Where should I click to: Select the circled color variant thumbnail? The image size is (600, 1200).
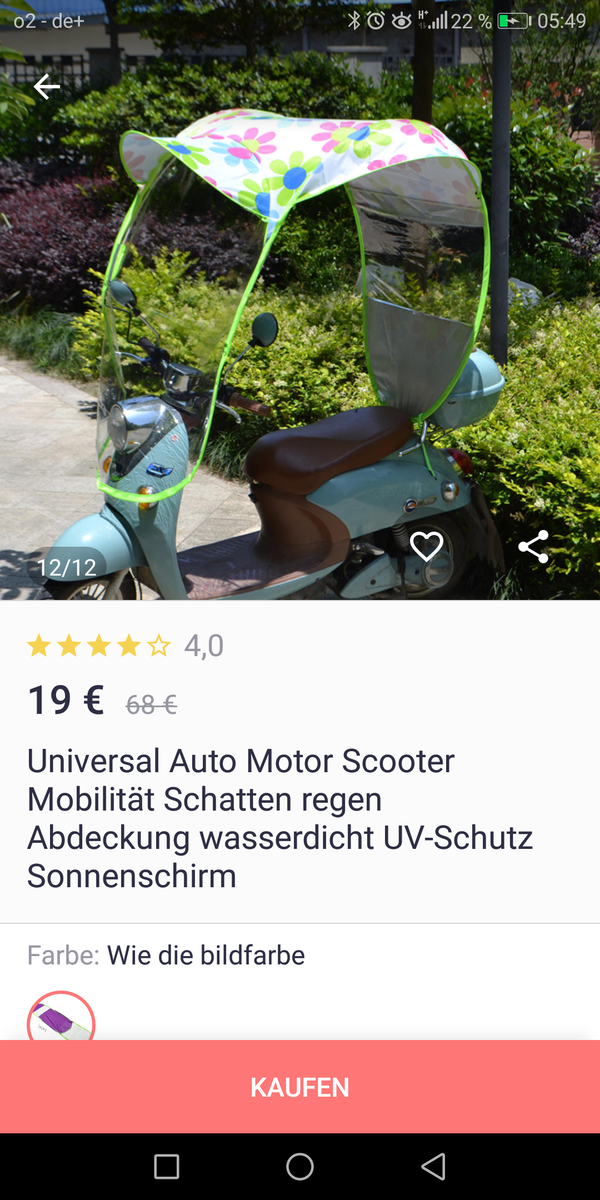(61, 1018)
